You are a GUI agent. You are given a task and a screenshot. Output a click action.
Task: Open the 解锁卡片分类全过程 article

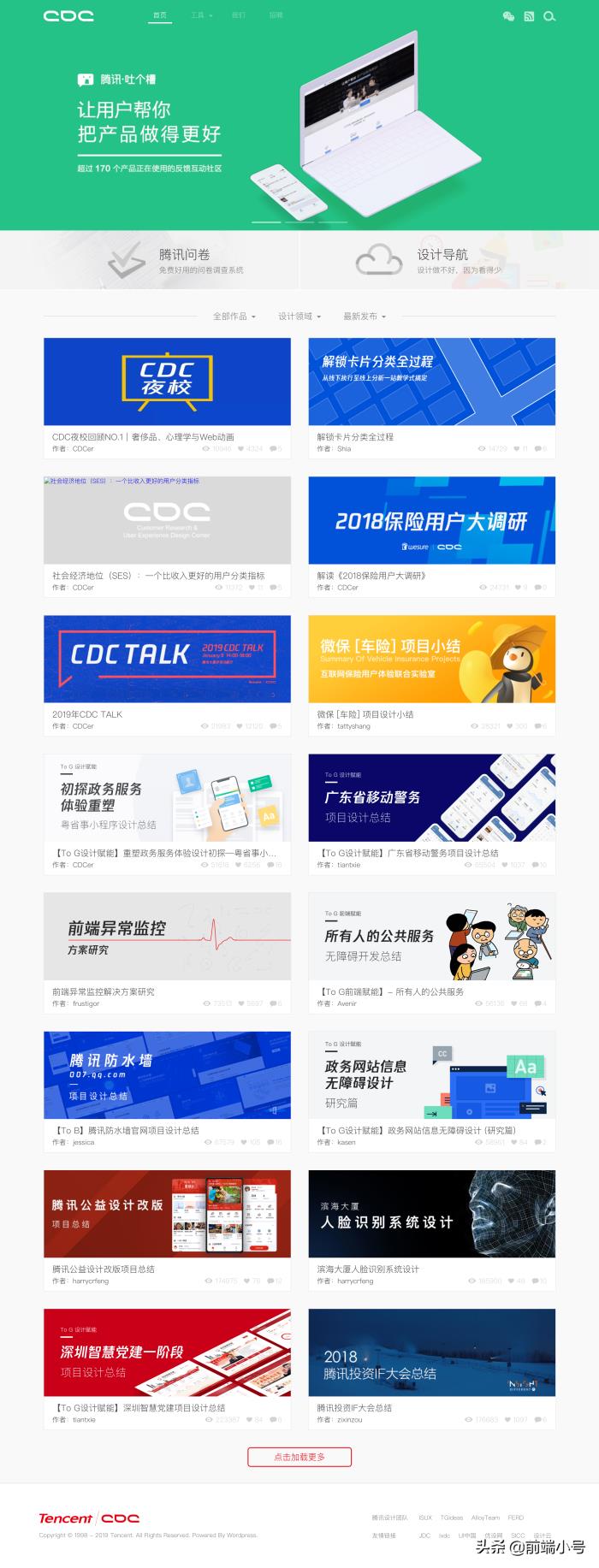431,382
